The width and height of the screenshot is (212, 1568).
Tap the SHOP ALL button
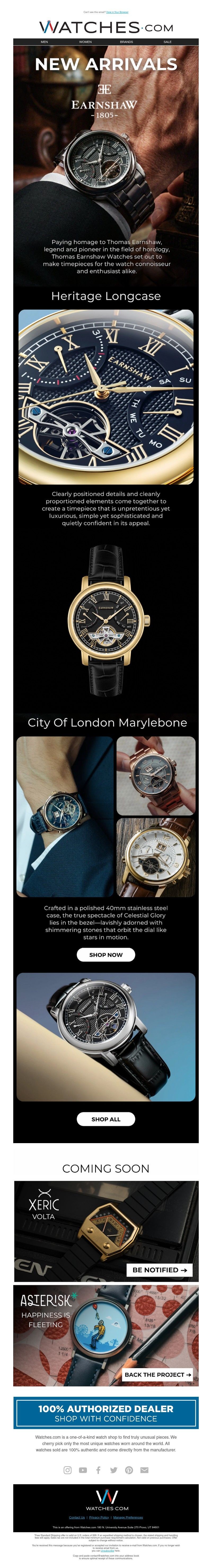pos(106,1119)
